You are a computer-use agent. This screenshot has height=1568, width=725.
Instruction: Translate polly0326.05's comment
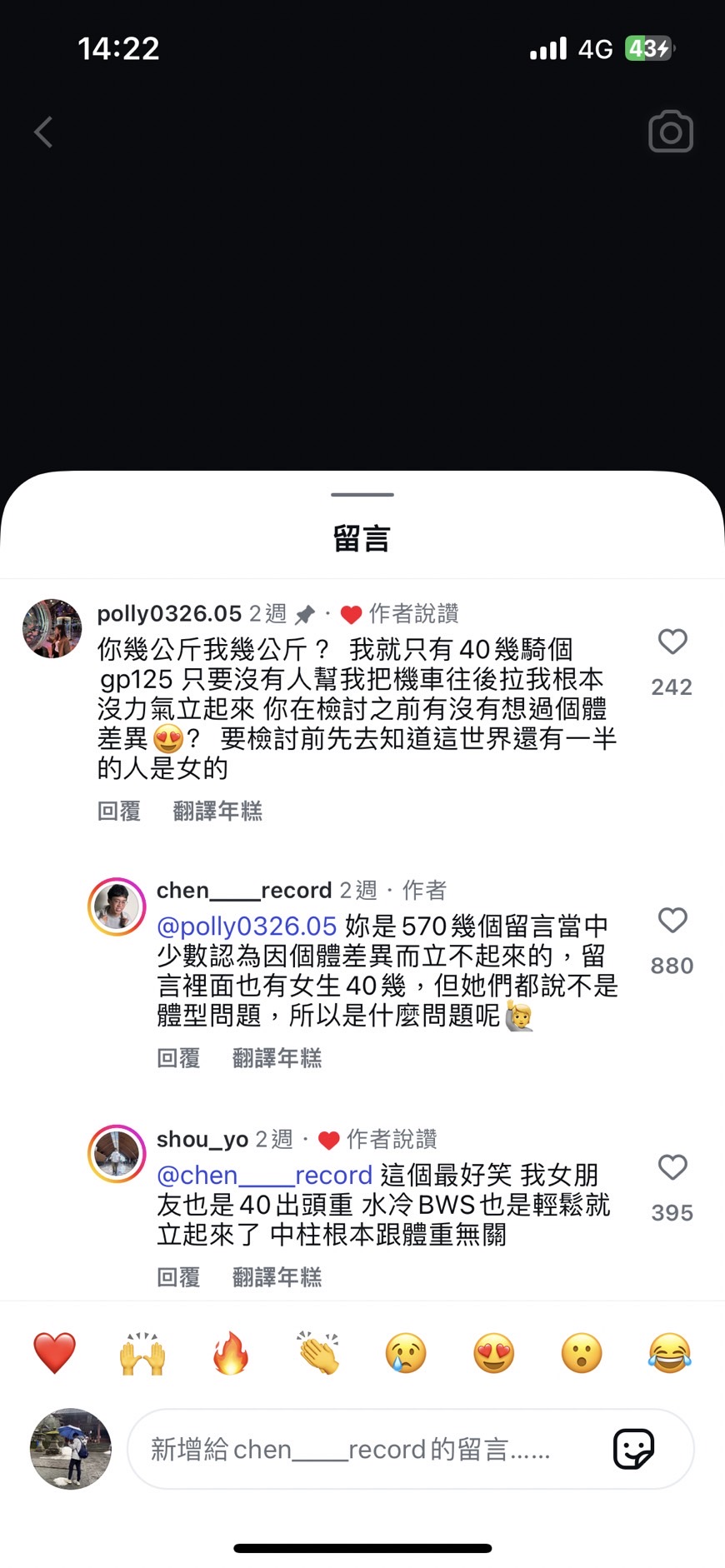tap(217, 811)
